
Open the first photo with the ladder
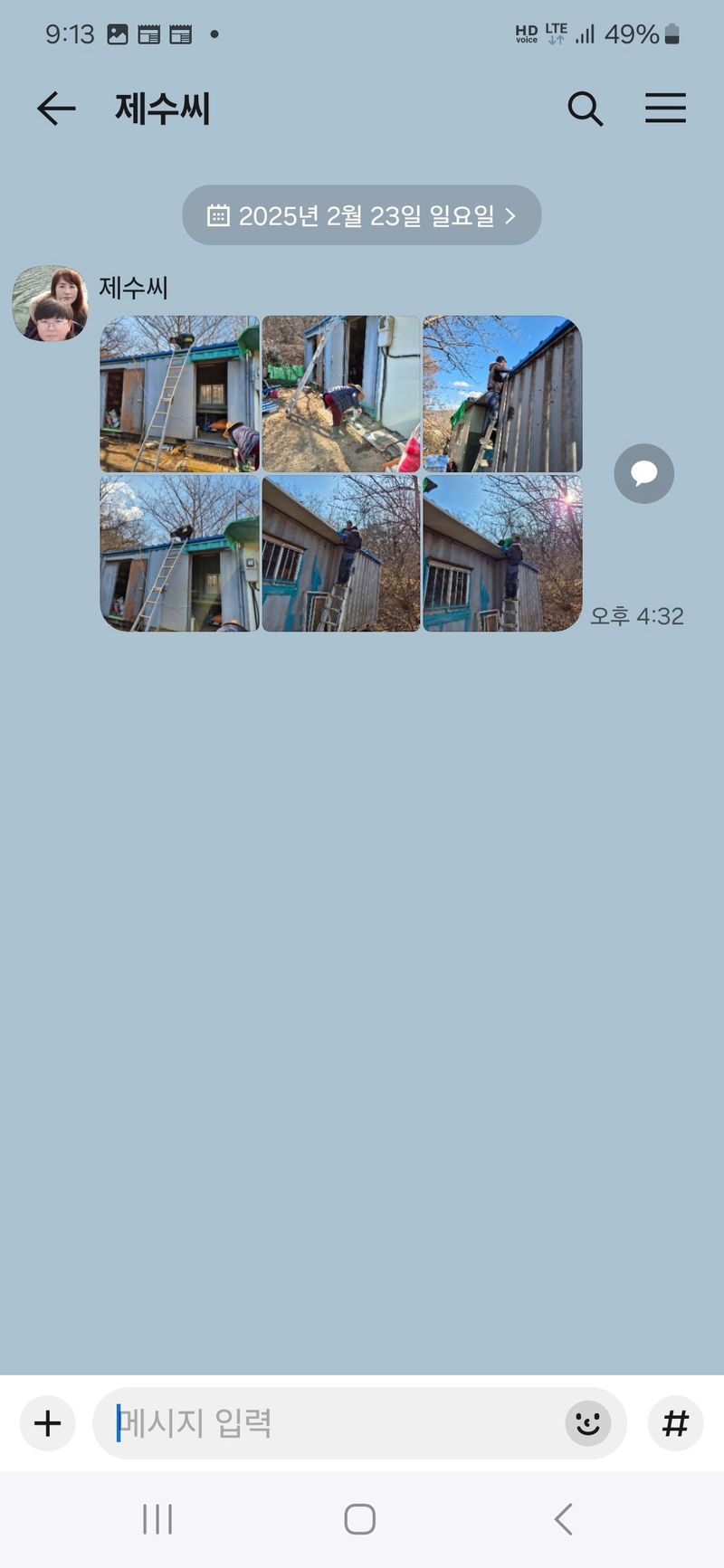(179, 394)
